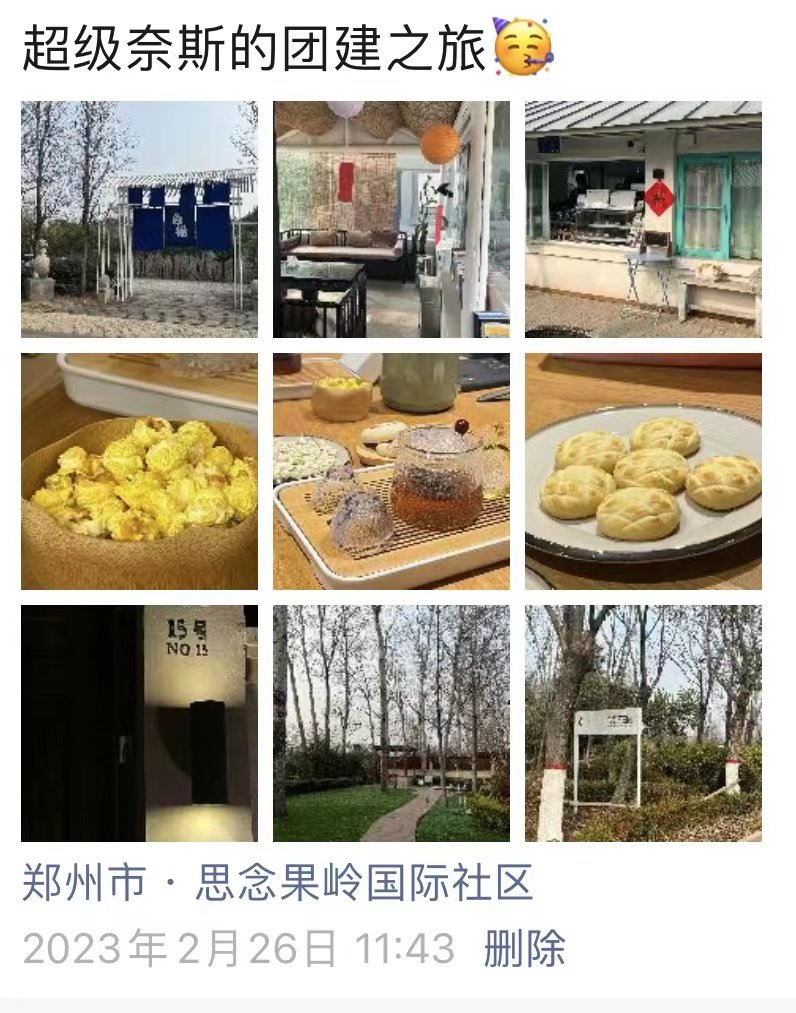Image resolution: width=796 pixels, height=1013 pixels.
Task: Open the NO.15 door sign photo
Action: (x=139, y=723)
